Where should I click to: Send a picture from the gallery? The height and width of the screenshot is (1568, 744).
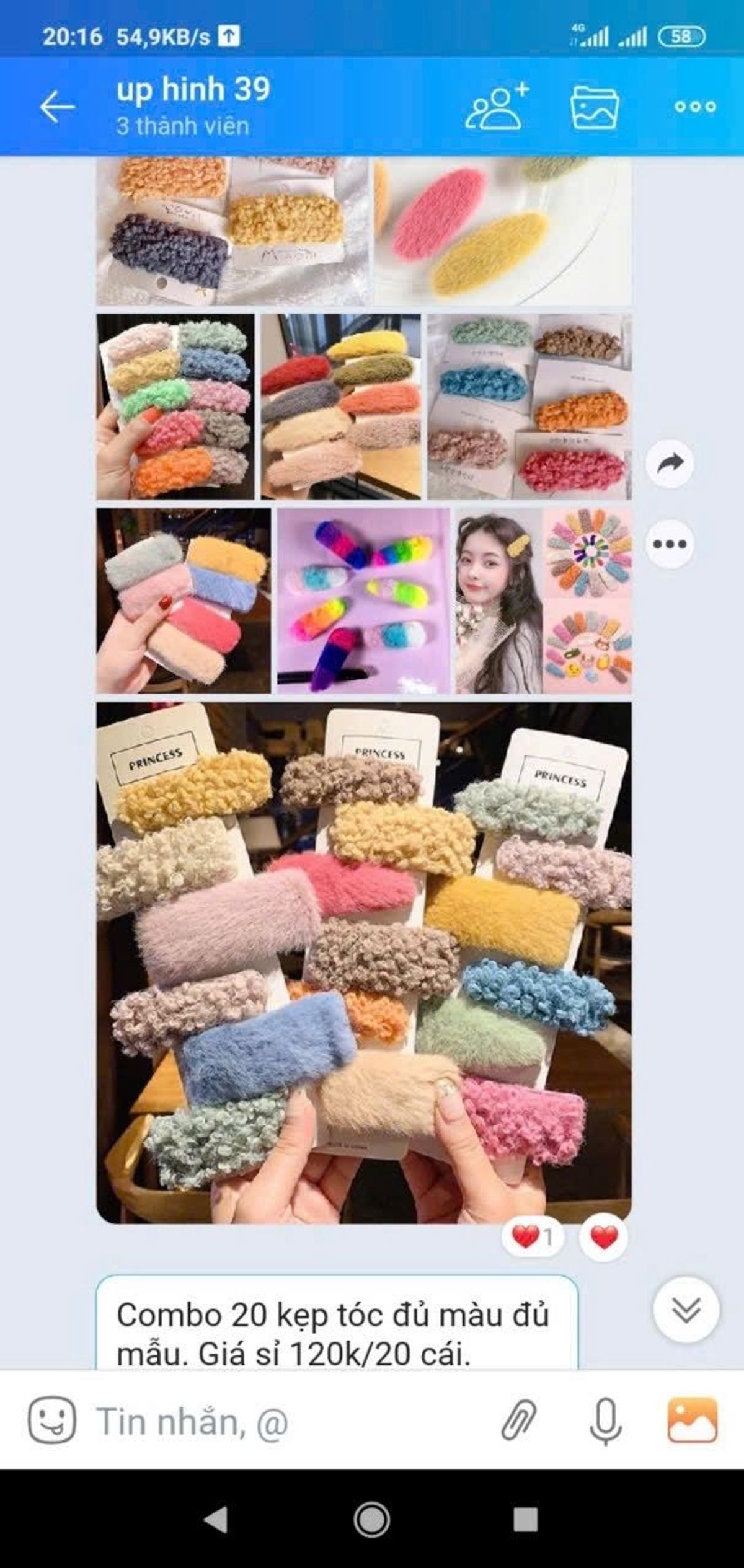692,1419
